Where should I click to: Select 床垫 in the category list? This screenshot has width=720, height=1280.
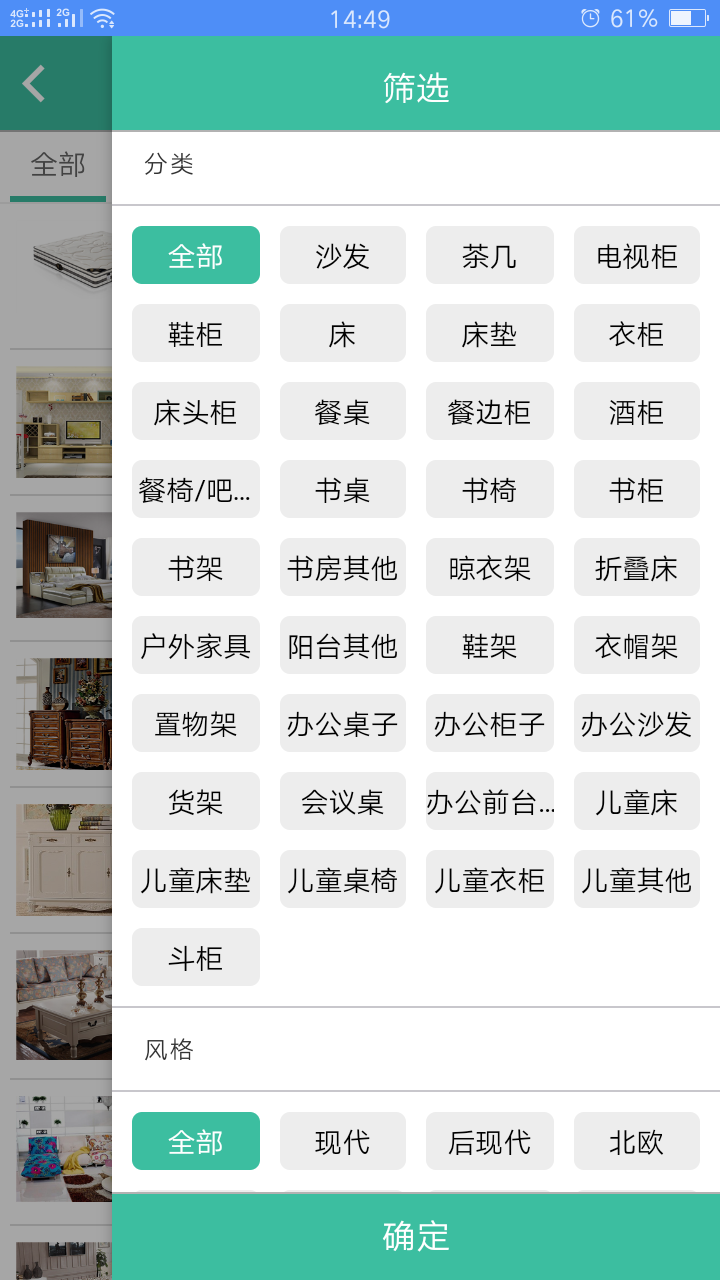coord(490,334)
